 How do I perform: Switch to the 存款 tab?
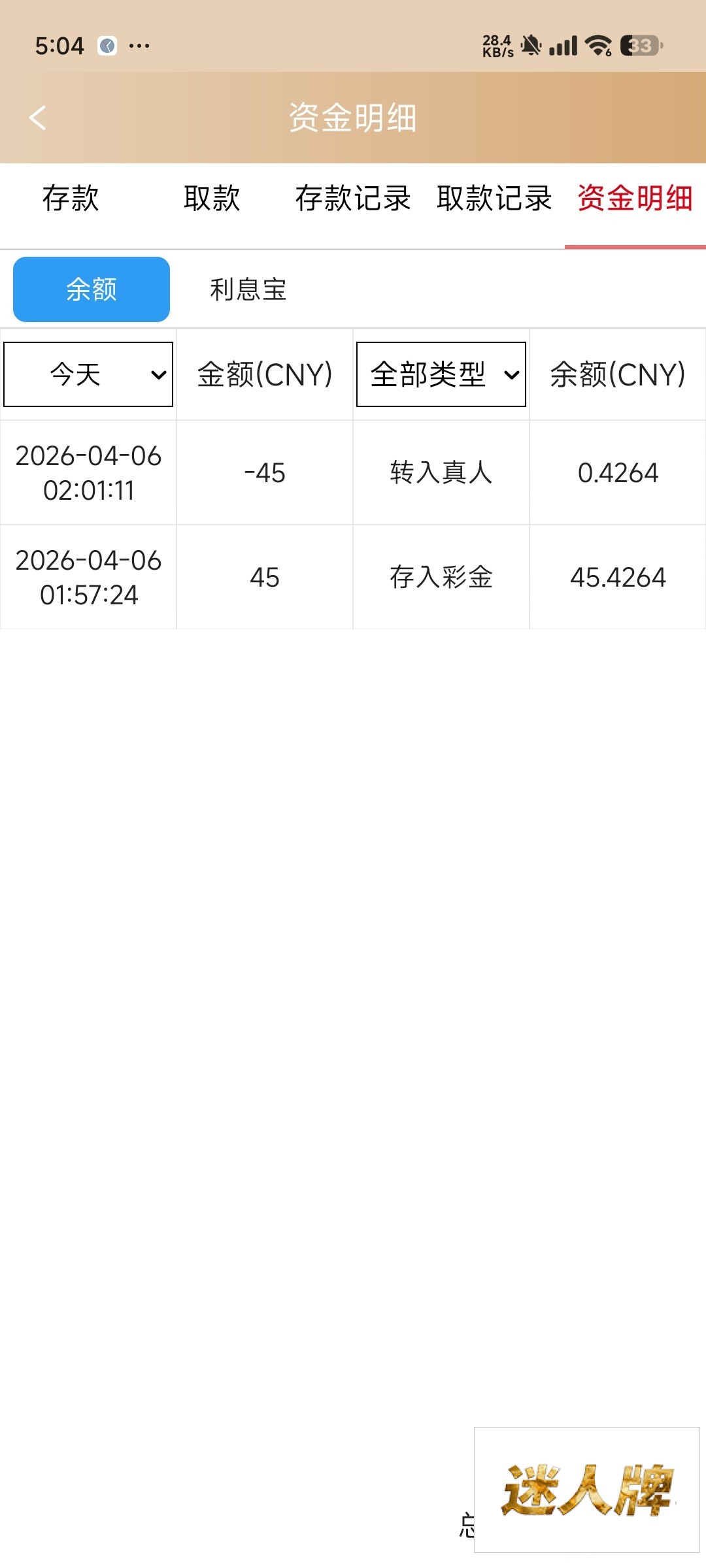coord(71,199)
